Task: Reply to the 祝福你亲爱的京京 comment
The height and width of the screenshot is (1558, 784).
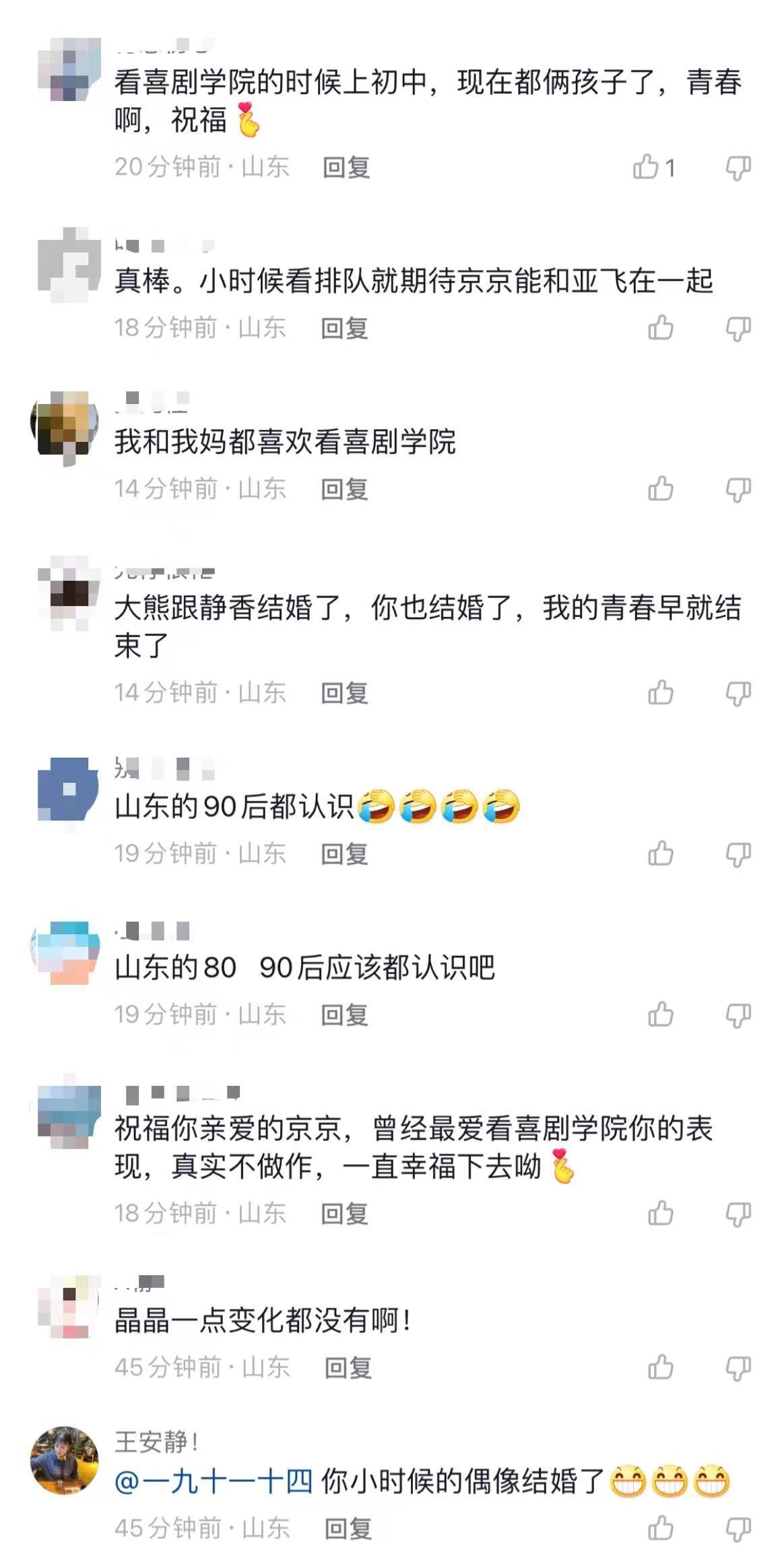Action: click(x=344, y=1213)
